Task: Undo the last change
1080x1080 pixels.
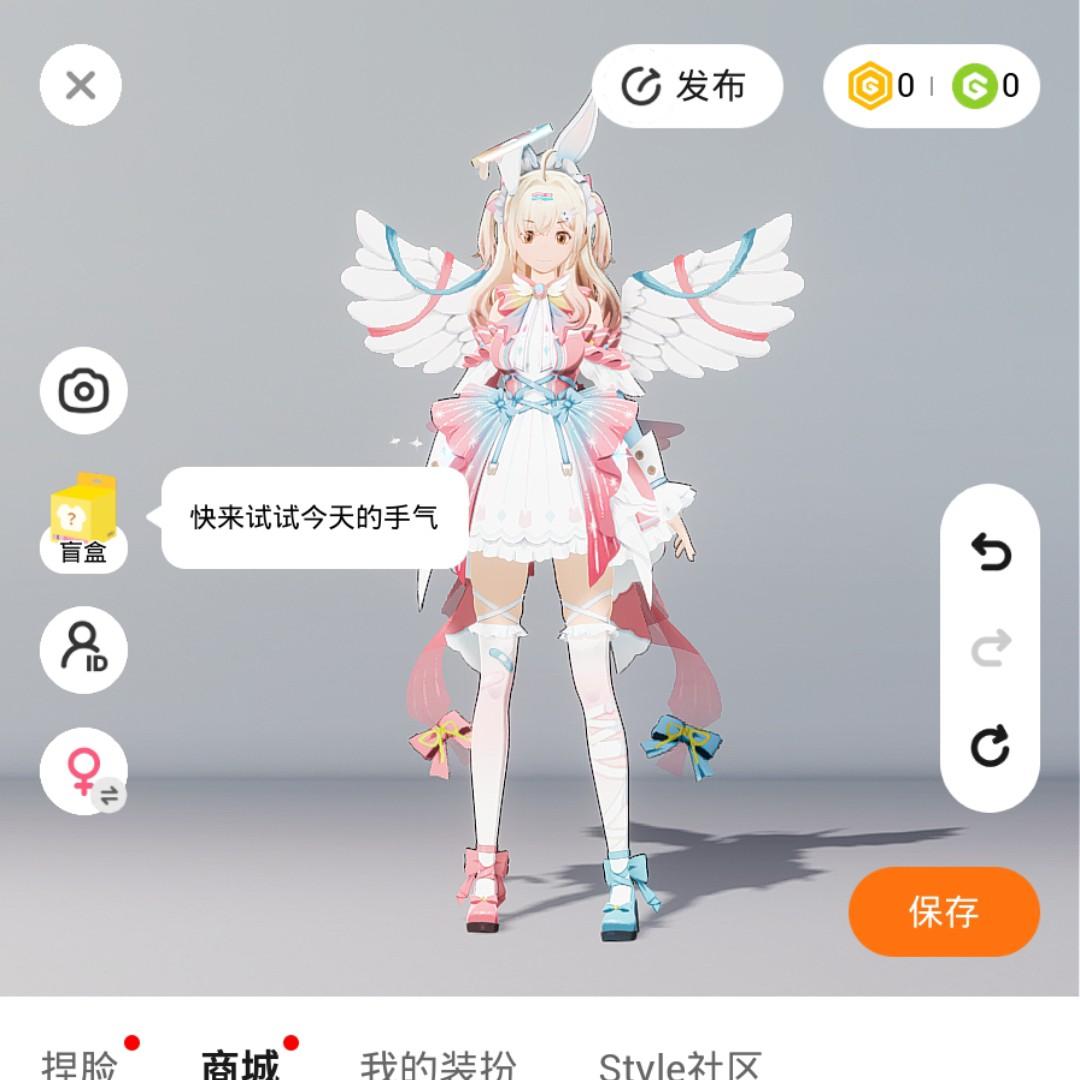Action: 990,552
